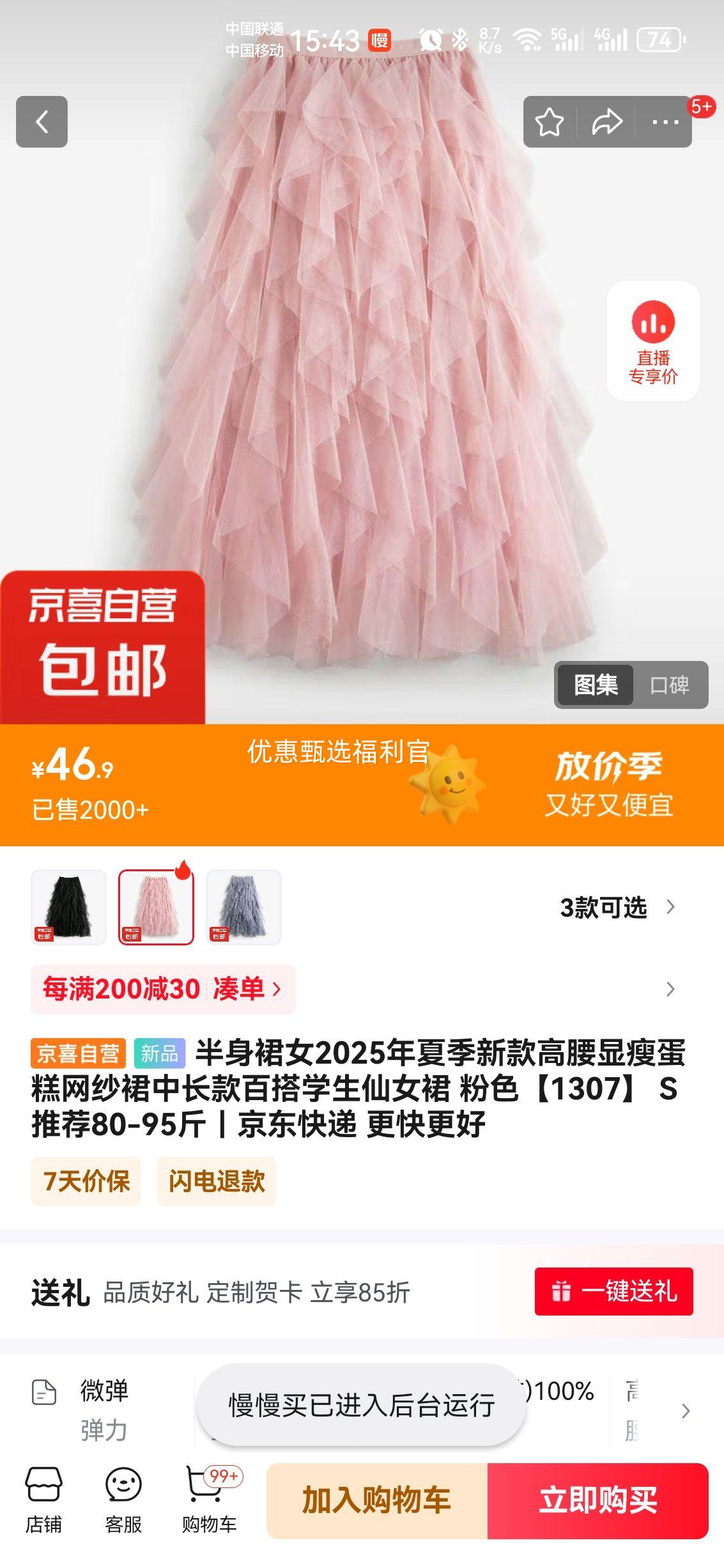Open the more menu with 5+ badge
The width and height of the screenshot is (724, 1568).
(665, 122)
